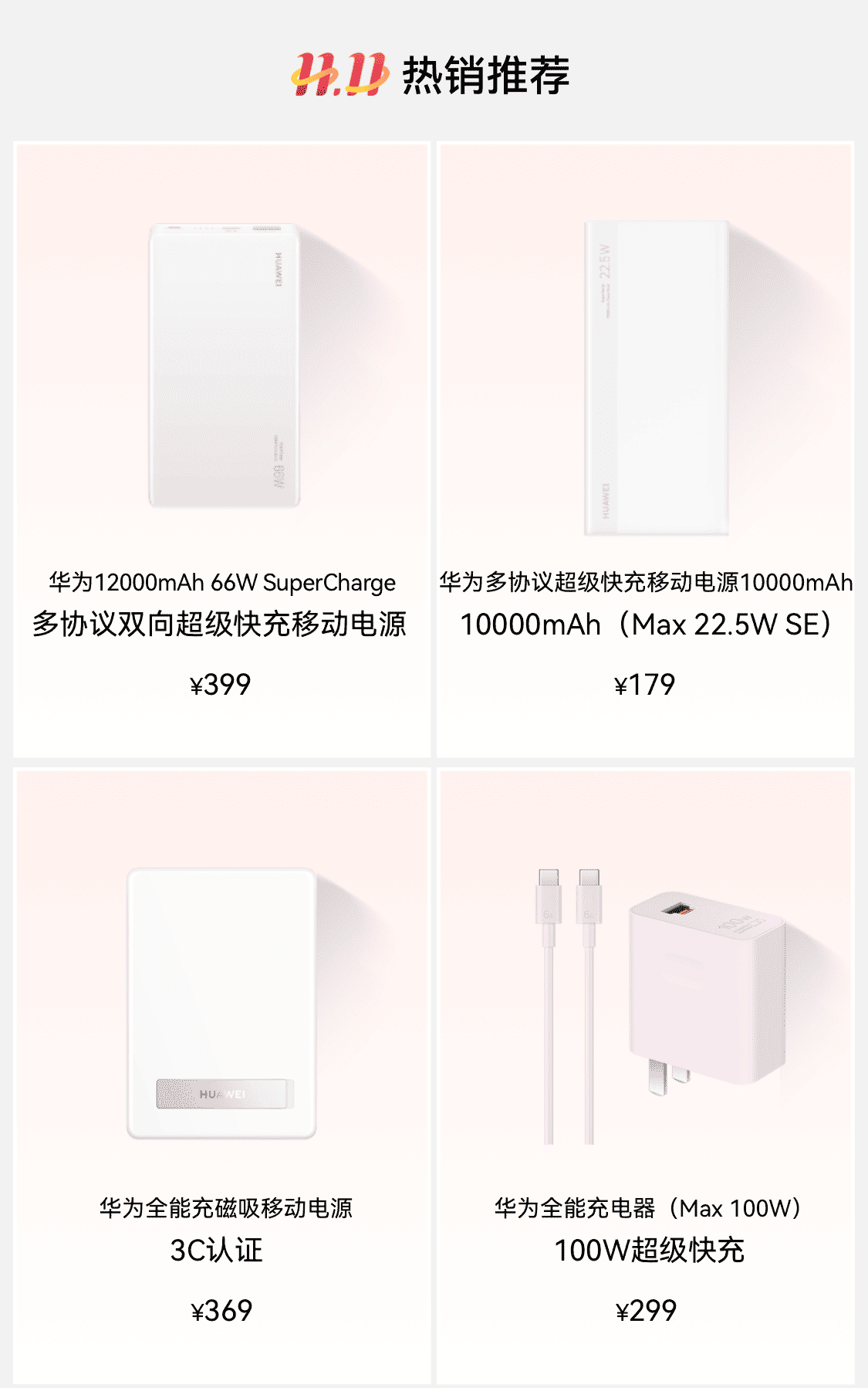
Task: View the 华为全能充磁吸移动电源 product priced ¥369
Action: pyautogui.click(x=222, y=1073)
